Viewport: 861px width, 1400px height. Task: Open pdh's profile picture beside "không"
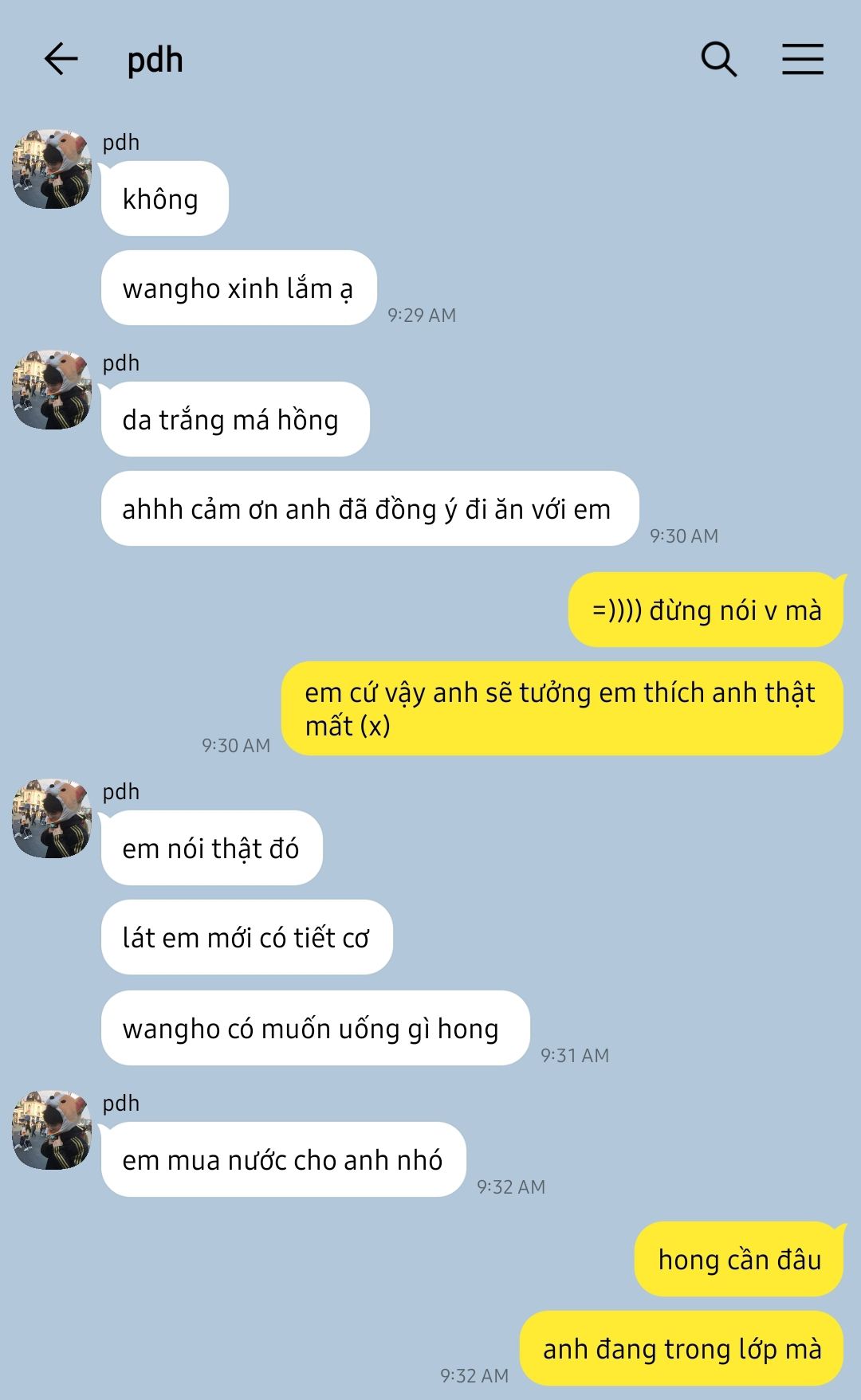pos(52,170)
